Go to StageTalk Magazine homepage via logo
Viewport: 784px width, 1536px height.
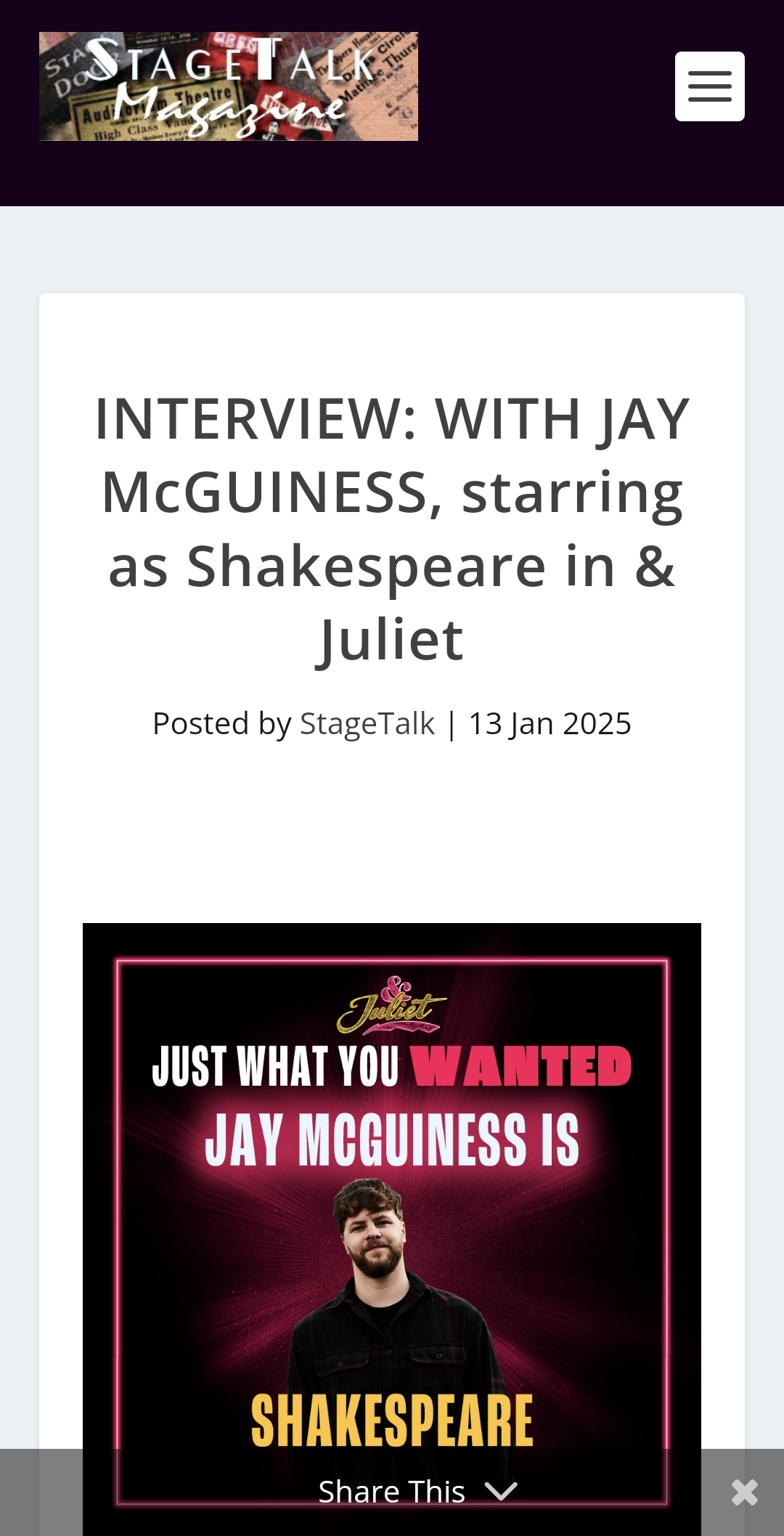[229, 86]
